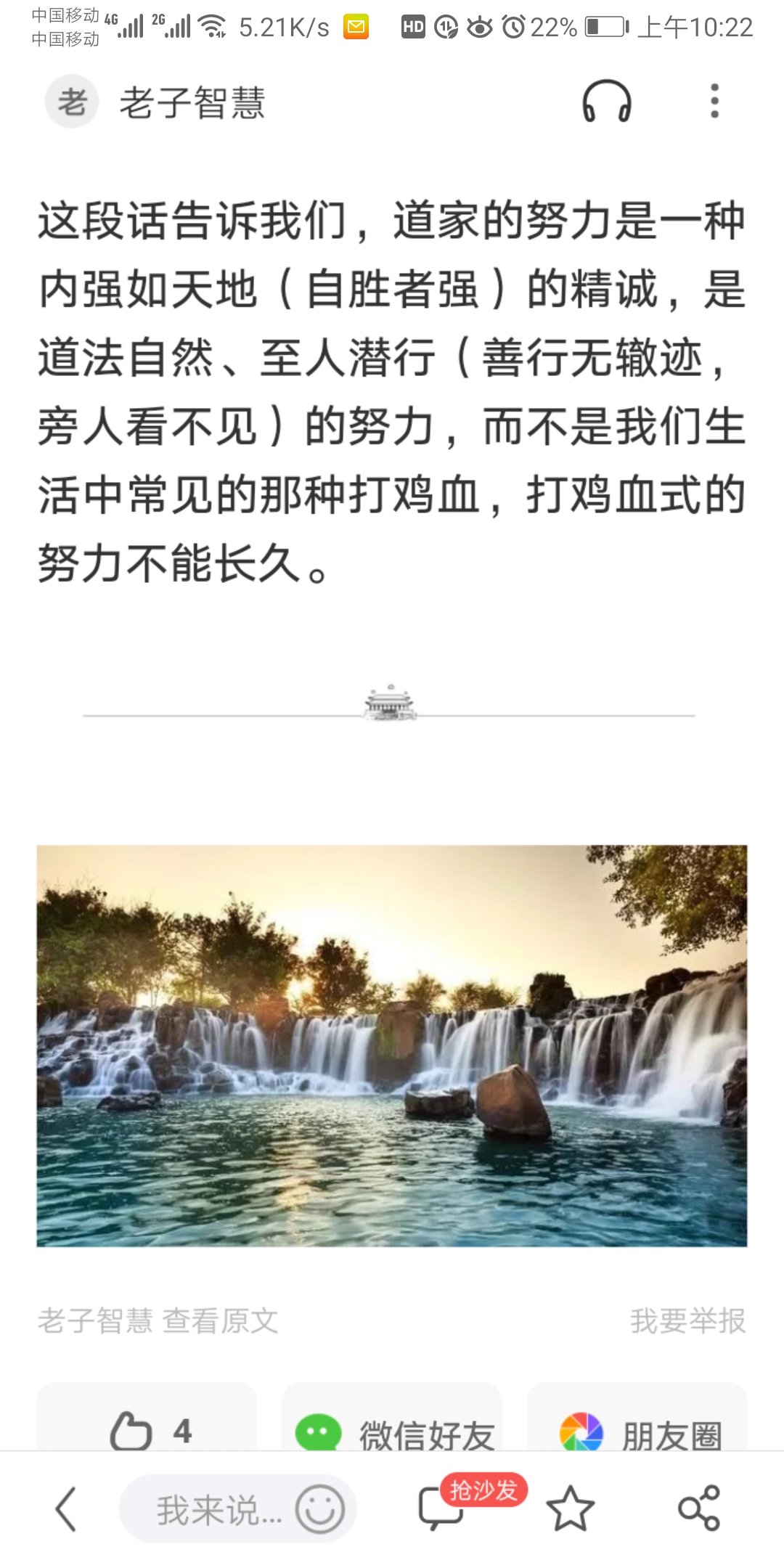This screenshot has height=1568, width=784.
Task: Open 查看原文 to view the original article
Action: [220, 1321]
